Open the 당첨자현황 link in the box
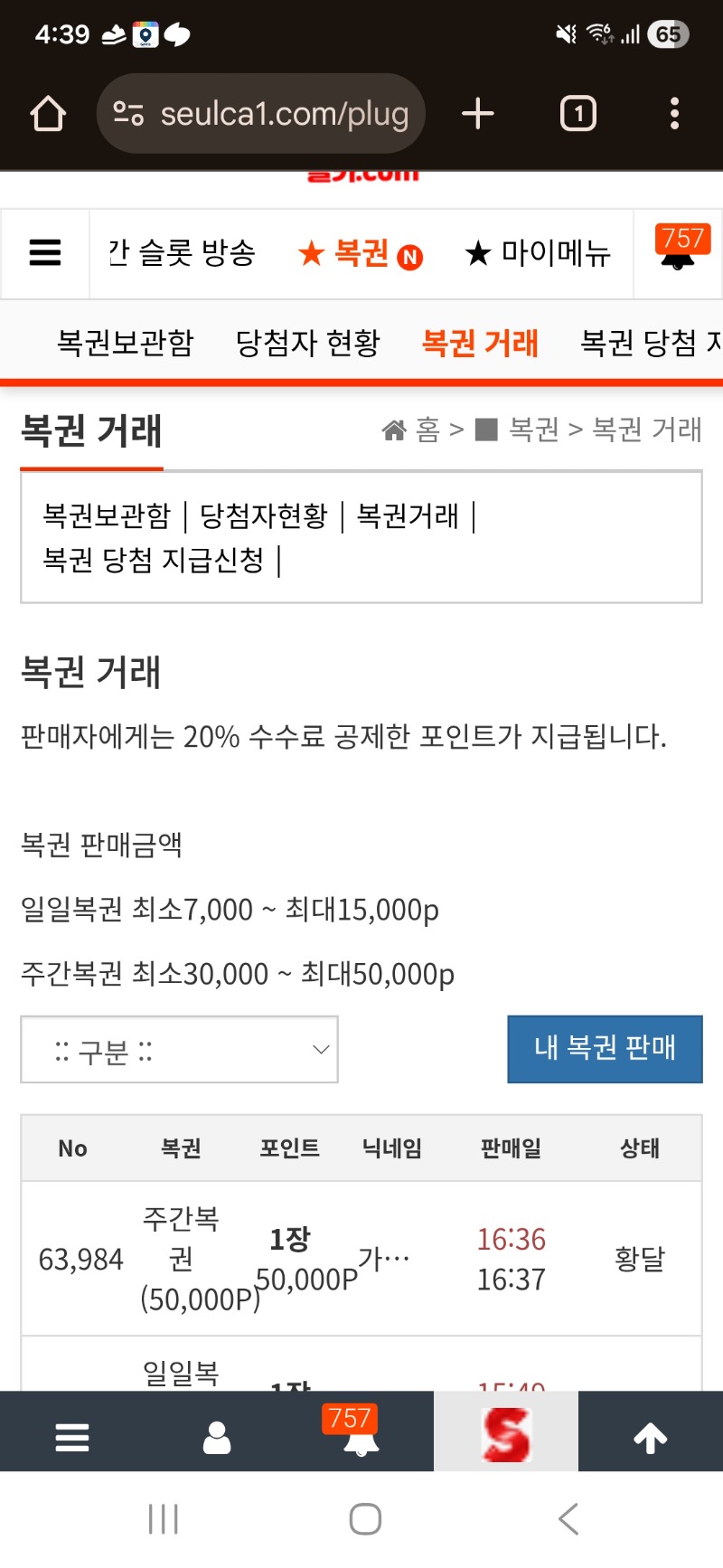The width and height of the screenshot is (723, 1568). point(264,515)
